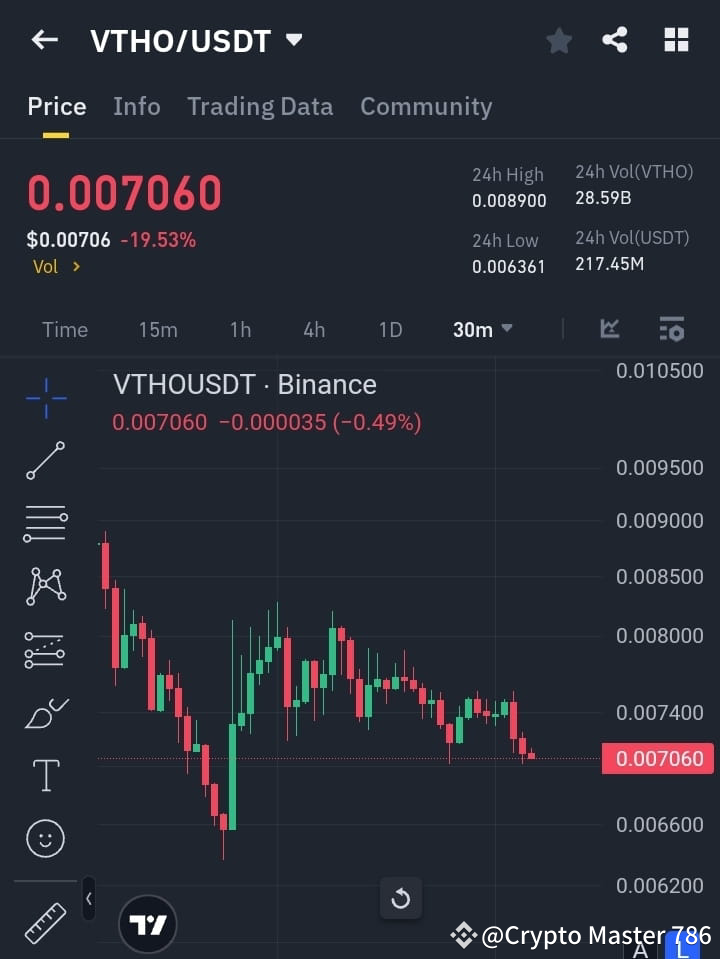Refresh the chart with the reload button
This screenshot has height=959, width=720.
[401, 898]
